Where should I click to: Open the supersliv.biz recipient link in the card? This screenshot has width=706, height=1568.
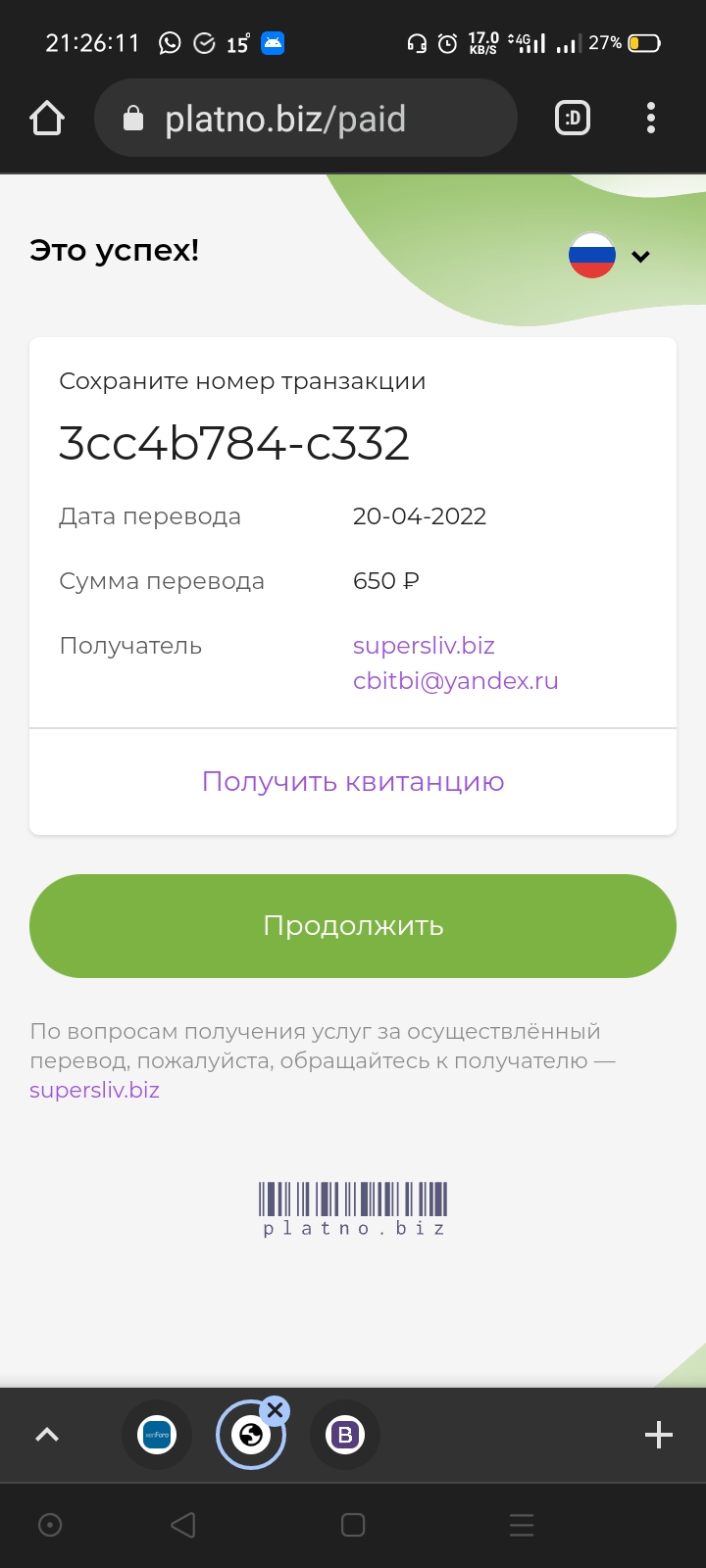[x=424, y=646]
